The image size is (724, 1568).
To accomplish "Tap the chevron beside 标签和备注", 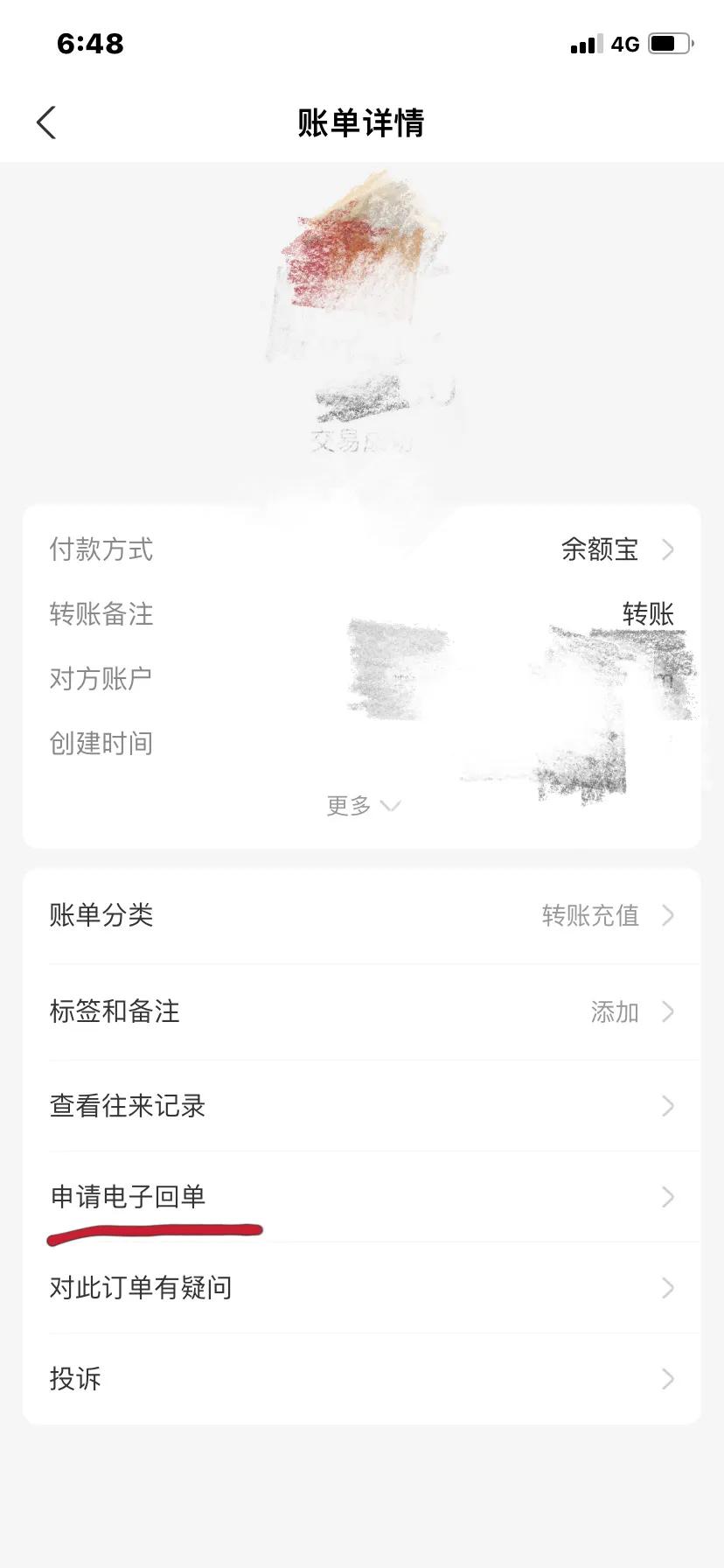I will tap(667, 1011).
